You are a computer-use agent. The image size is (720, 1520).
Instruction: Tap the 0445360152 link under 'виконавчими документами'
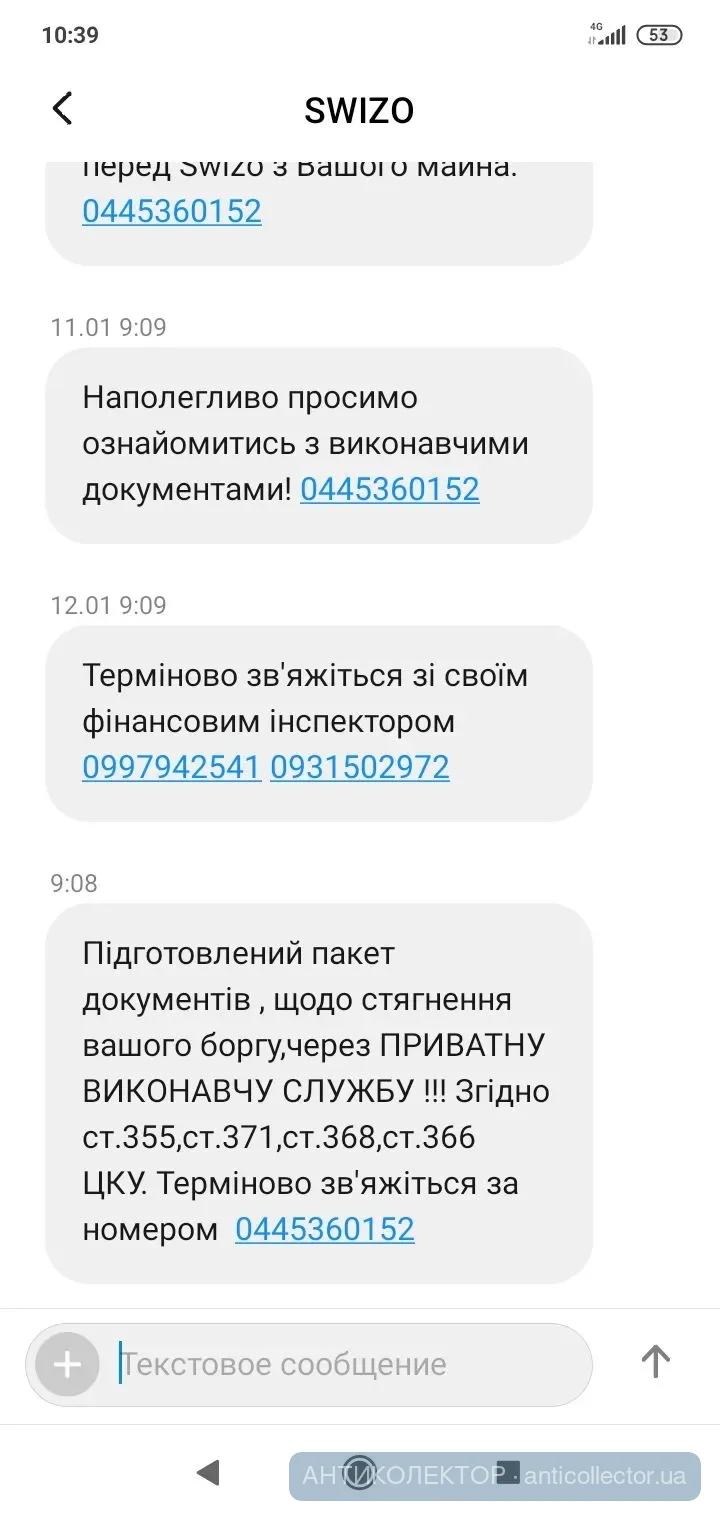(x=389, y=489)
